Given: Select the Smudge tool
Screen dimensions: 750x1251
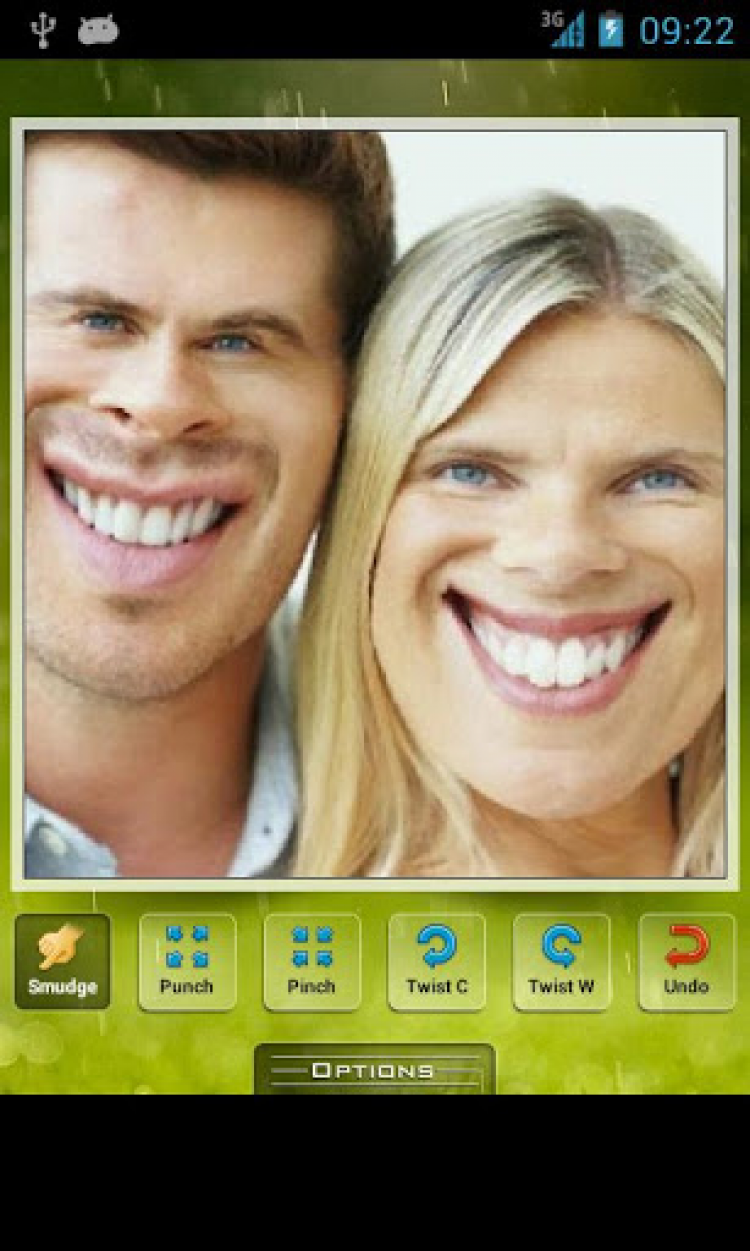Looking at the screenshot, I should tap(62, 961).
